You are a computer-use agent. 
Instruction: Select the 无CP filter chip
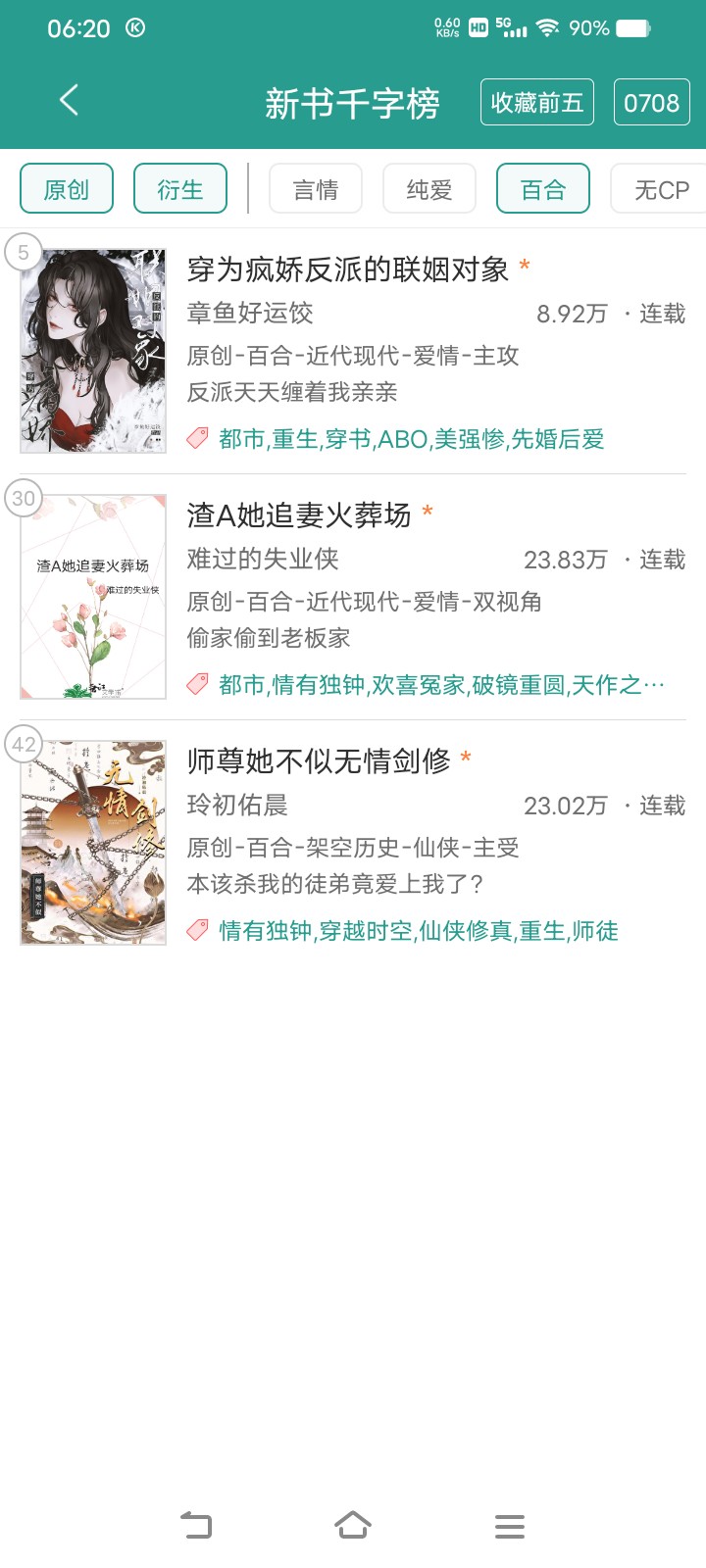coord(659,188)
